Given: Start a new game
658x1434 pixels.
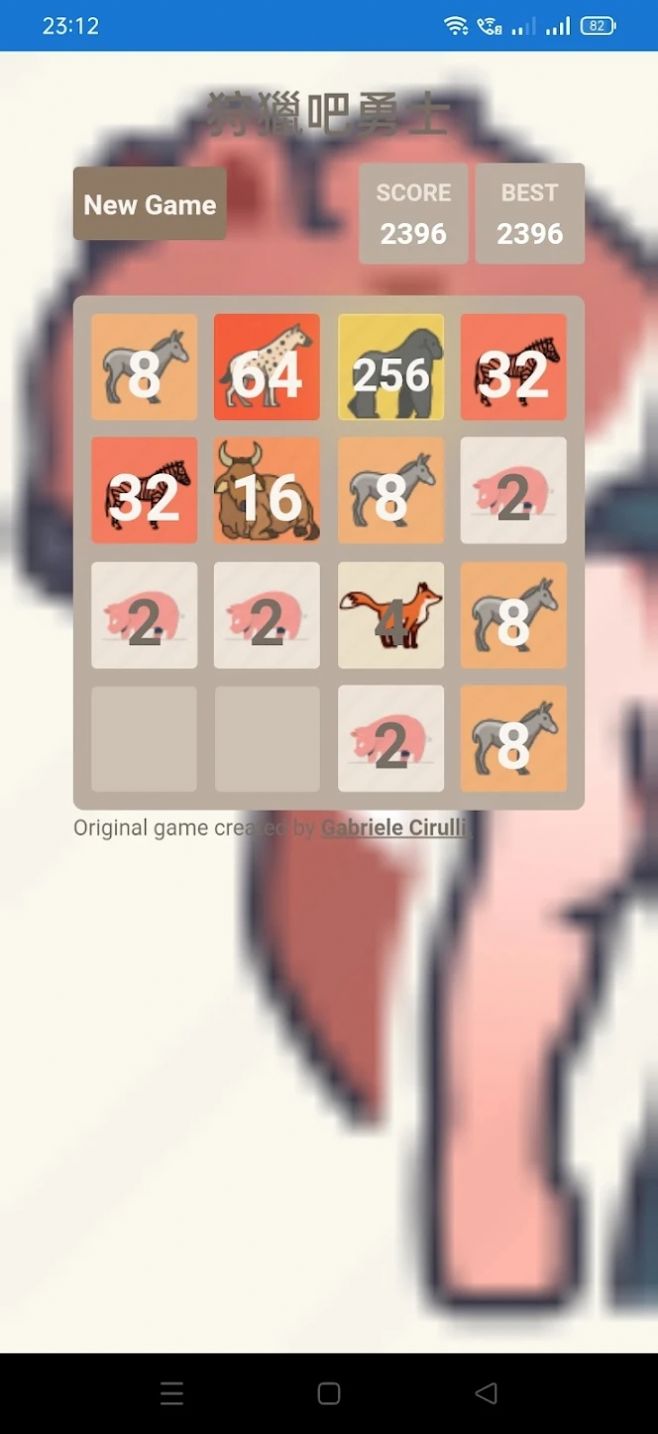Looking at the screenshot, I should tap(150, 204).
